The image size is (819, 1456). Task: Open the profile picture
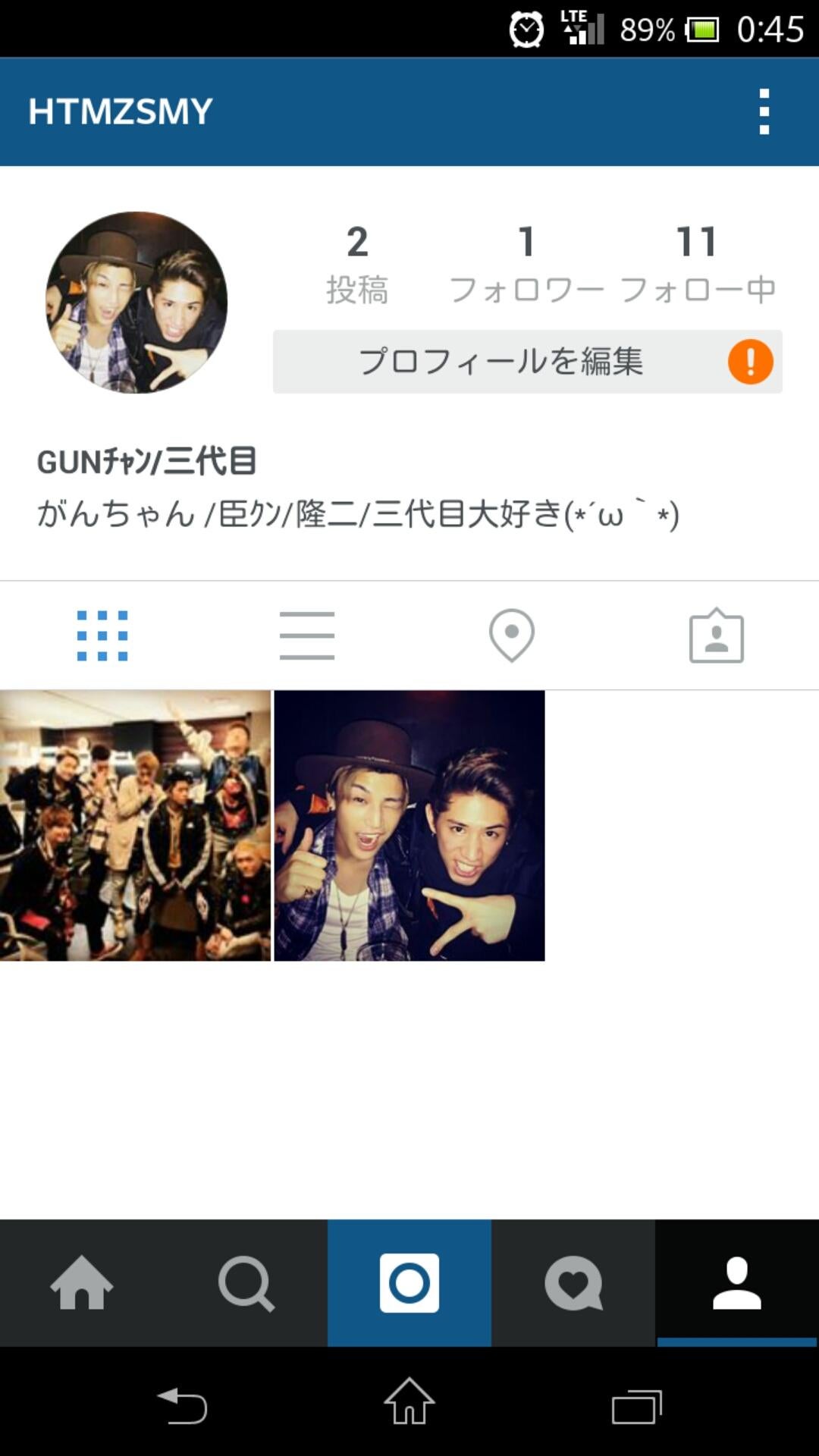pyautogui.click(x=136, y=302)
